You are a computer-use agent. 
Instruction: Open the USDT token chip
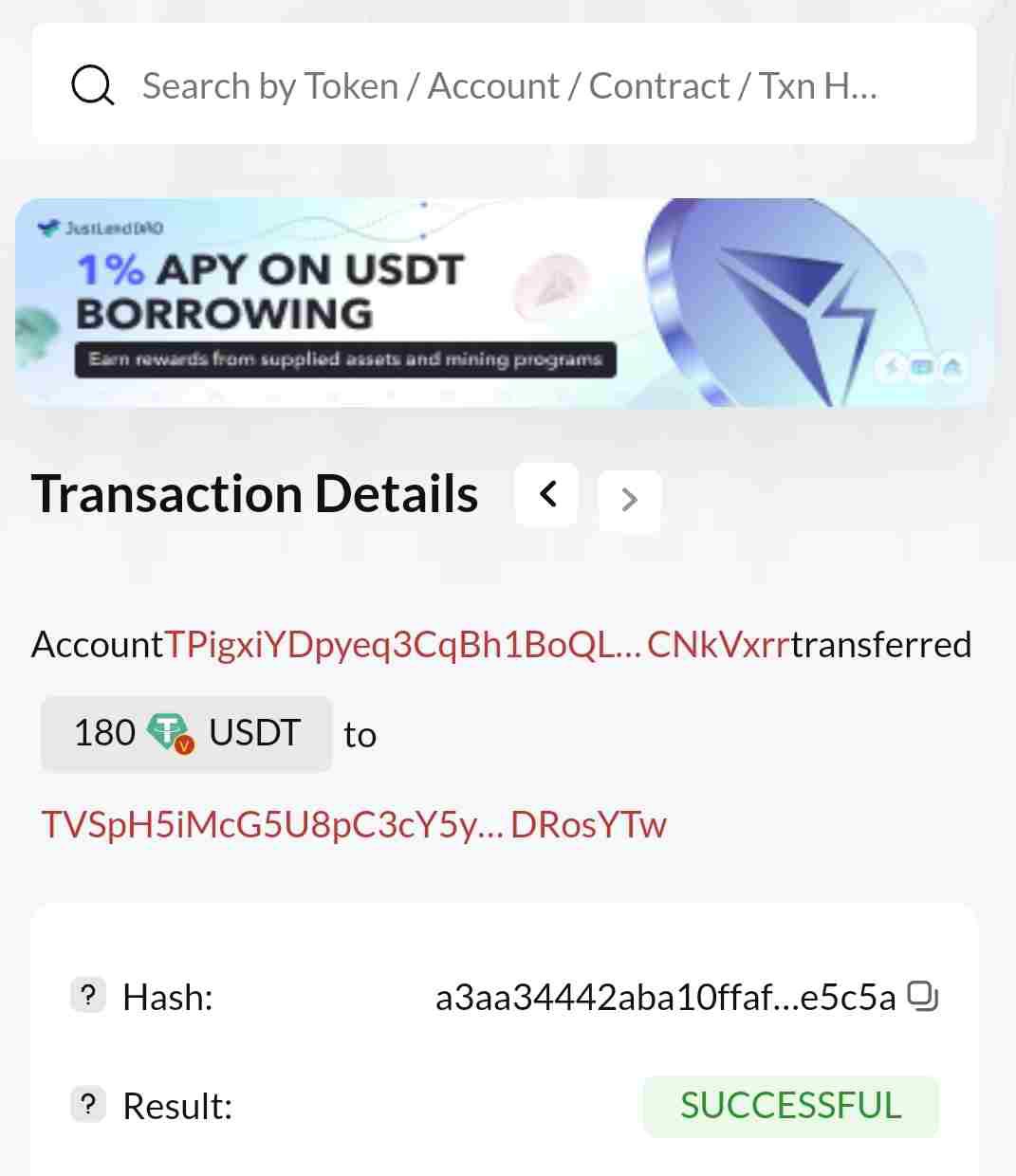[x=187, y=733]
